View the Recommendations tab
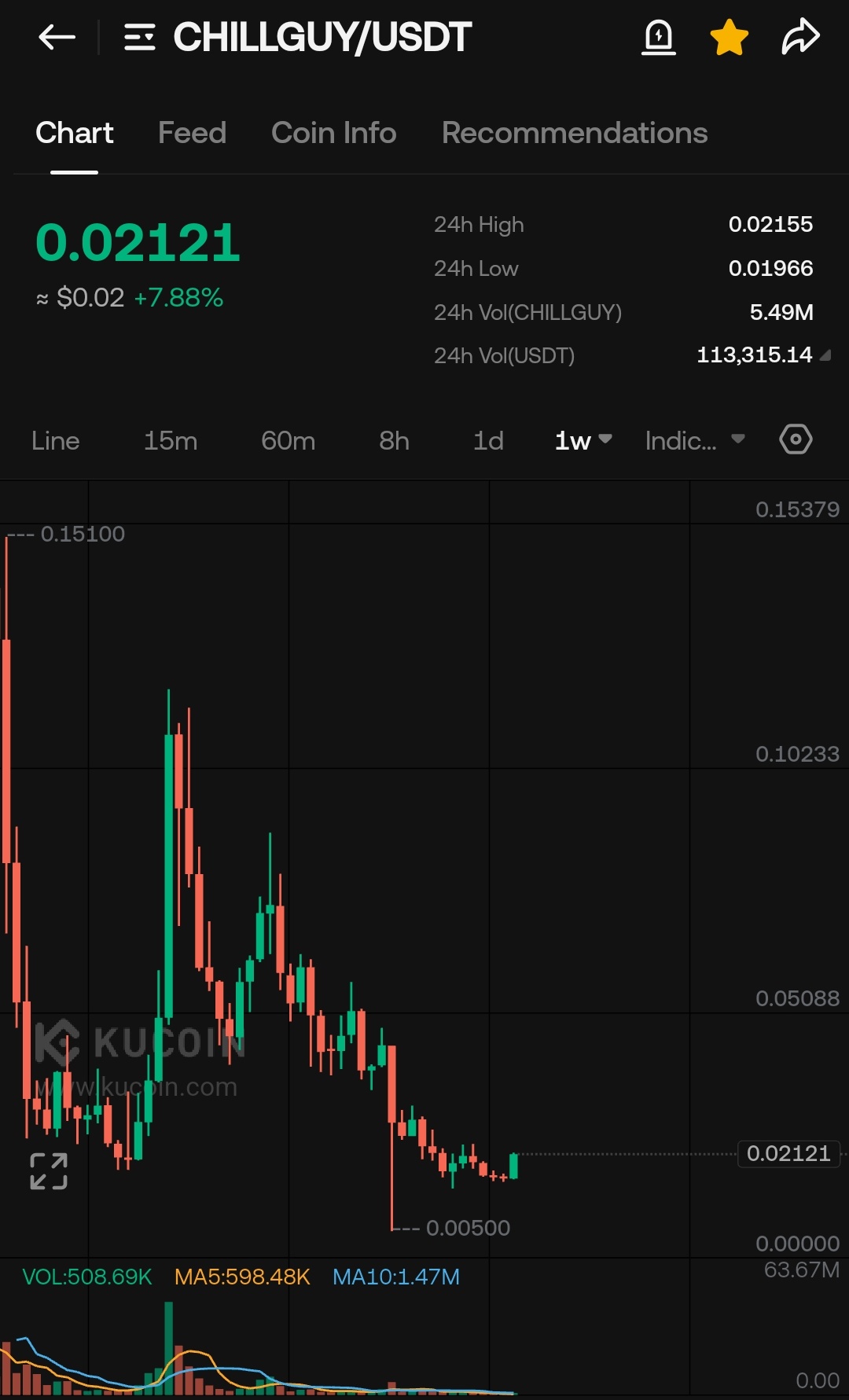 point(574,133)
